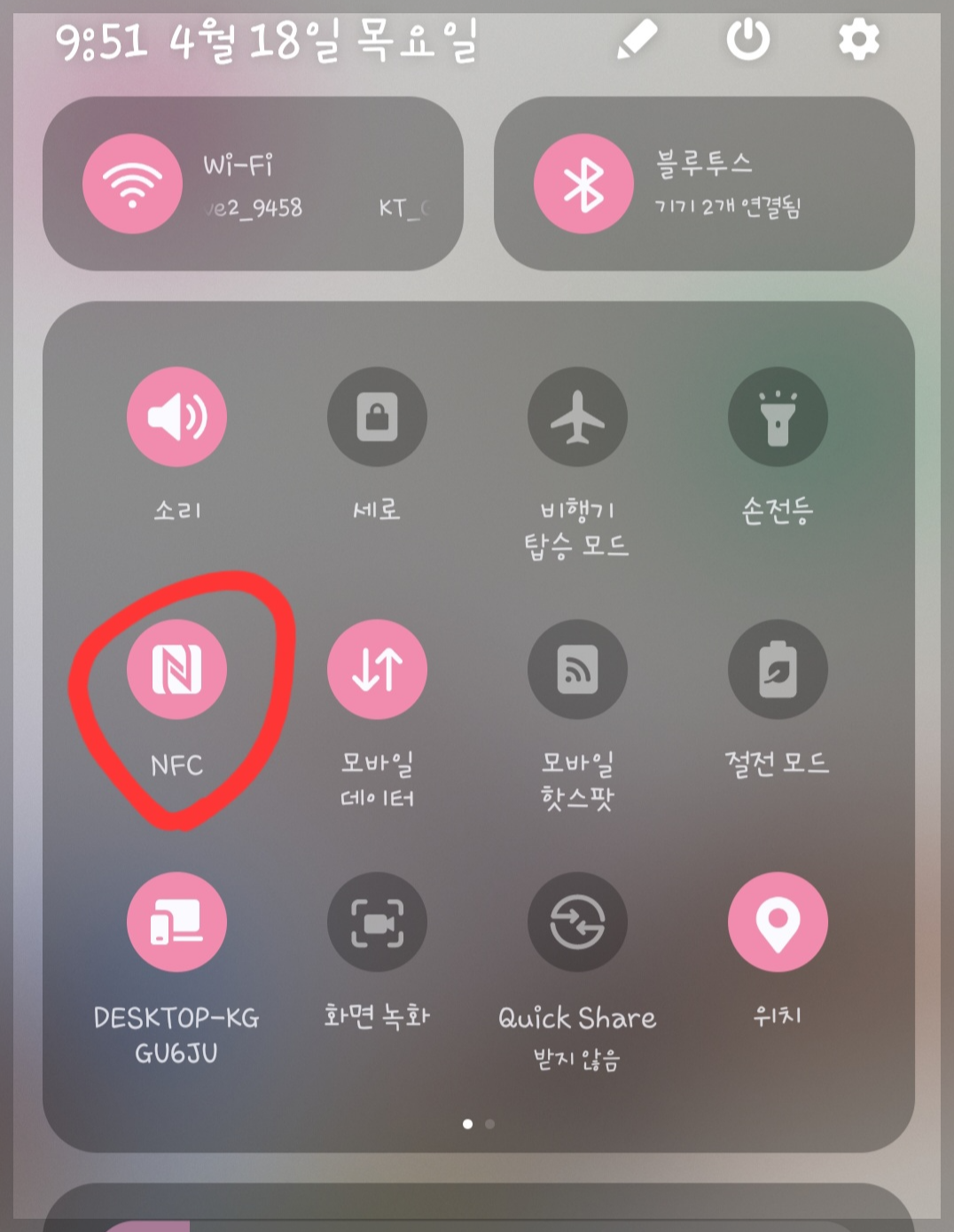Screen dimensions: 954x1232
Task: Tap the location (위치) icon
Action: click(x=778, y=922)
